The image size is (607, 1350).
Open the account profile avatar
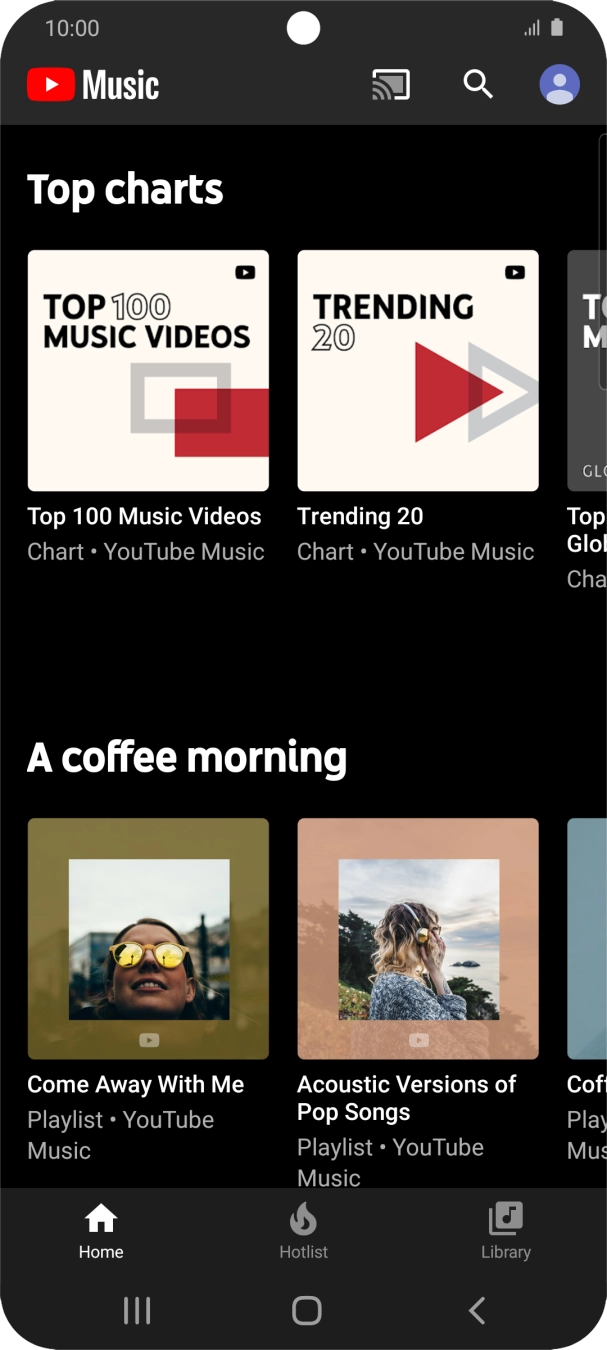click(559, 85)
